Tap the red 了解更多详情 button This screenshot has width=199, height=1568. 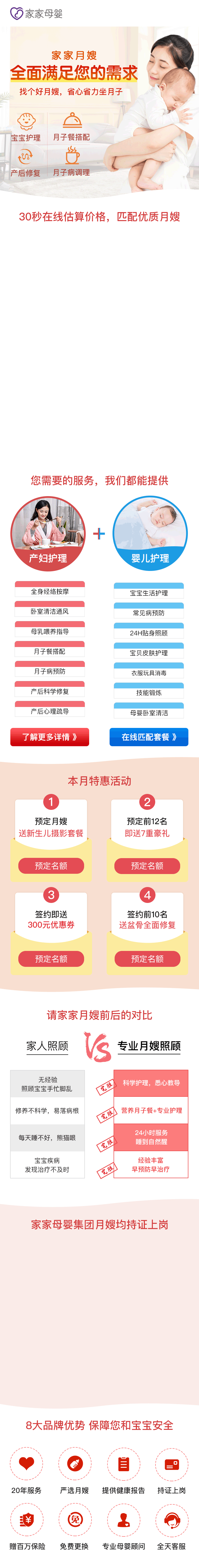50,736
